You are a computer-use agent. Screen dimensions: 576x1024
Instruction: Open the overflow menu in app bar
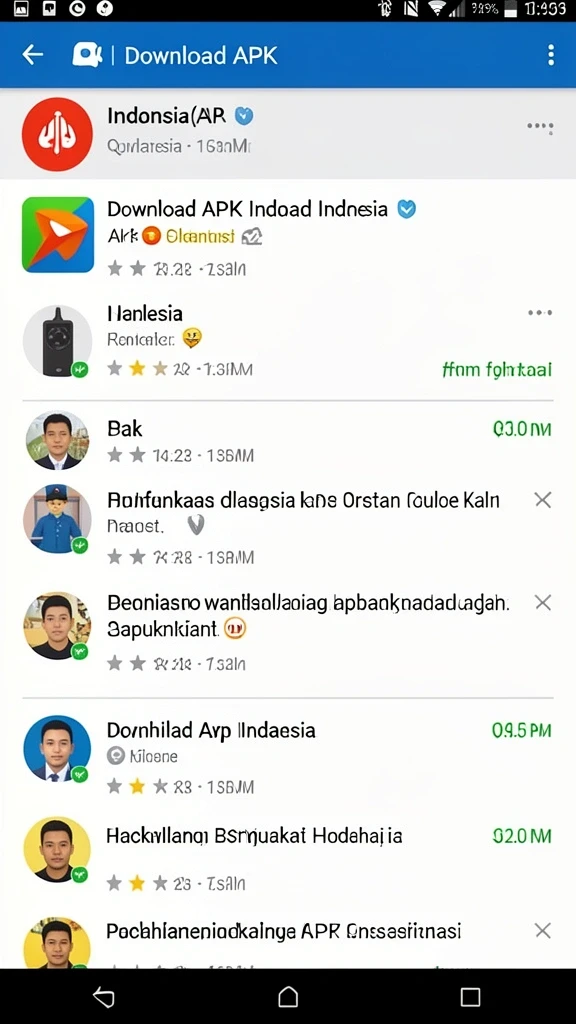click(x=551, y=55)
